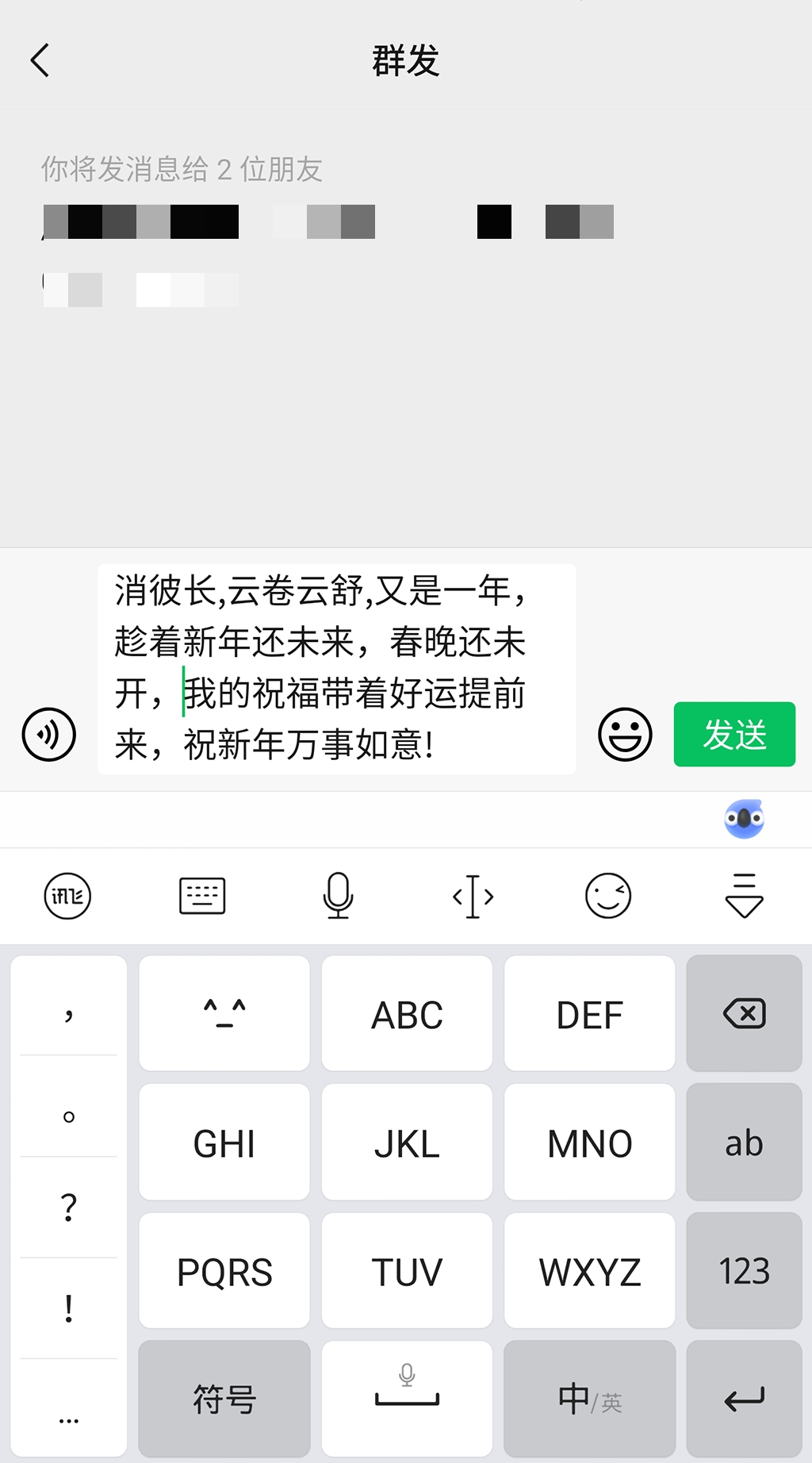Open the emoji panel next to the Send button
The width and height of the screenshot is (812, 1463).
[626, 735]
